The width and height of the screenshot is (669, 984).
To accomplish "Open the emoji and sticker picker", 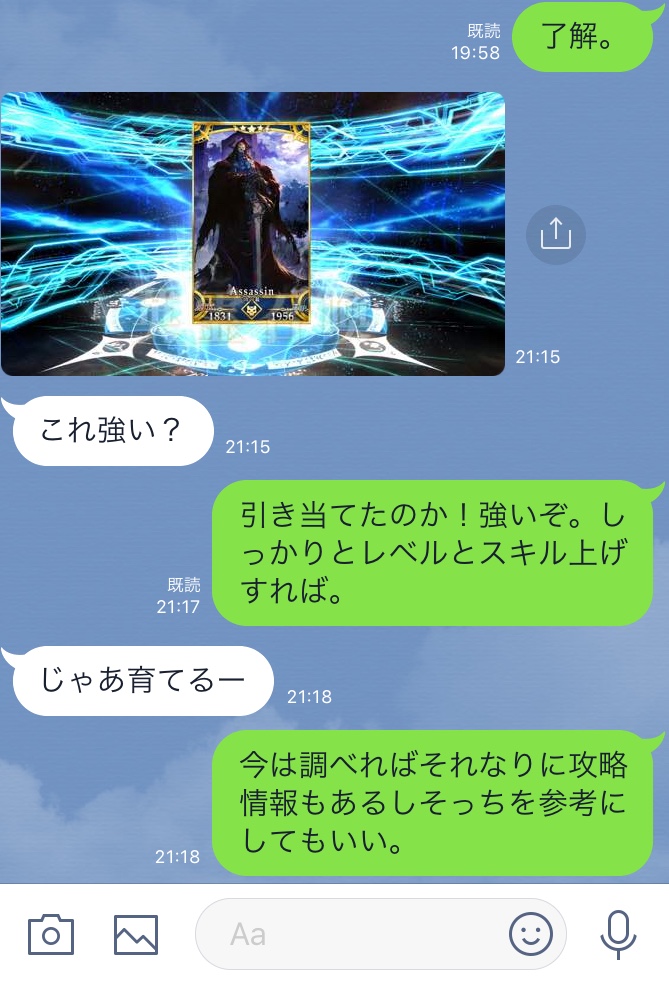I will pyautogui.click(x=531, y=935).
